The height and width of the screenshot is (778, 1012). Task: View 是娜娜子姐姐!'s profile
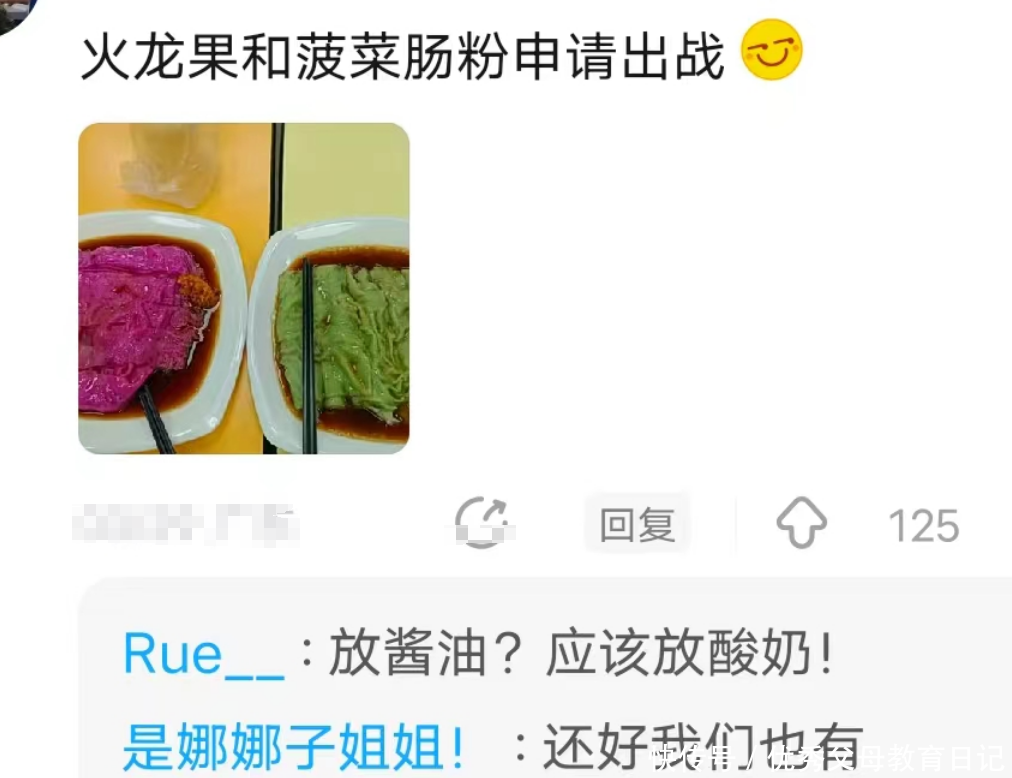pyautogui.click(x=293, y=746)
